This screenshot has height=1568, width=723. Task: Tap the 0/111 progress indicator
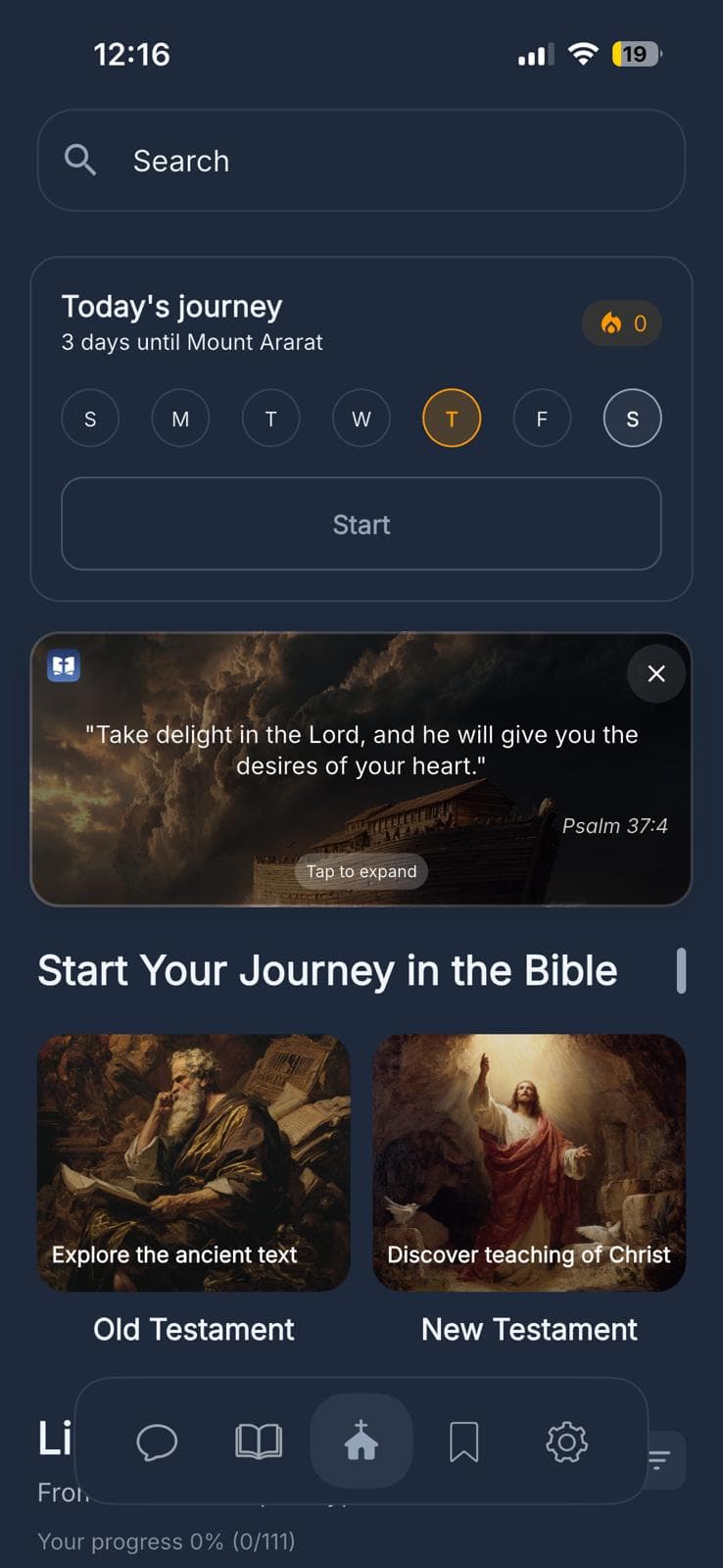point(167,1541)
